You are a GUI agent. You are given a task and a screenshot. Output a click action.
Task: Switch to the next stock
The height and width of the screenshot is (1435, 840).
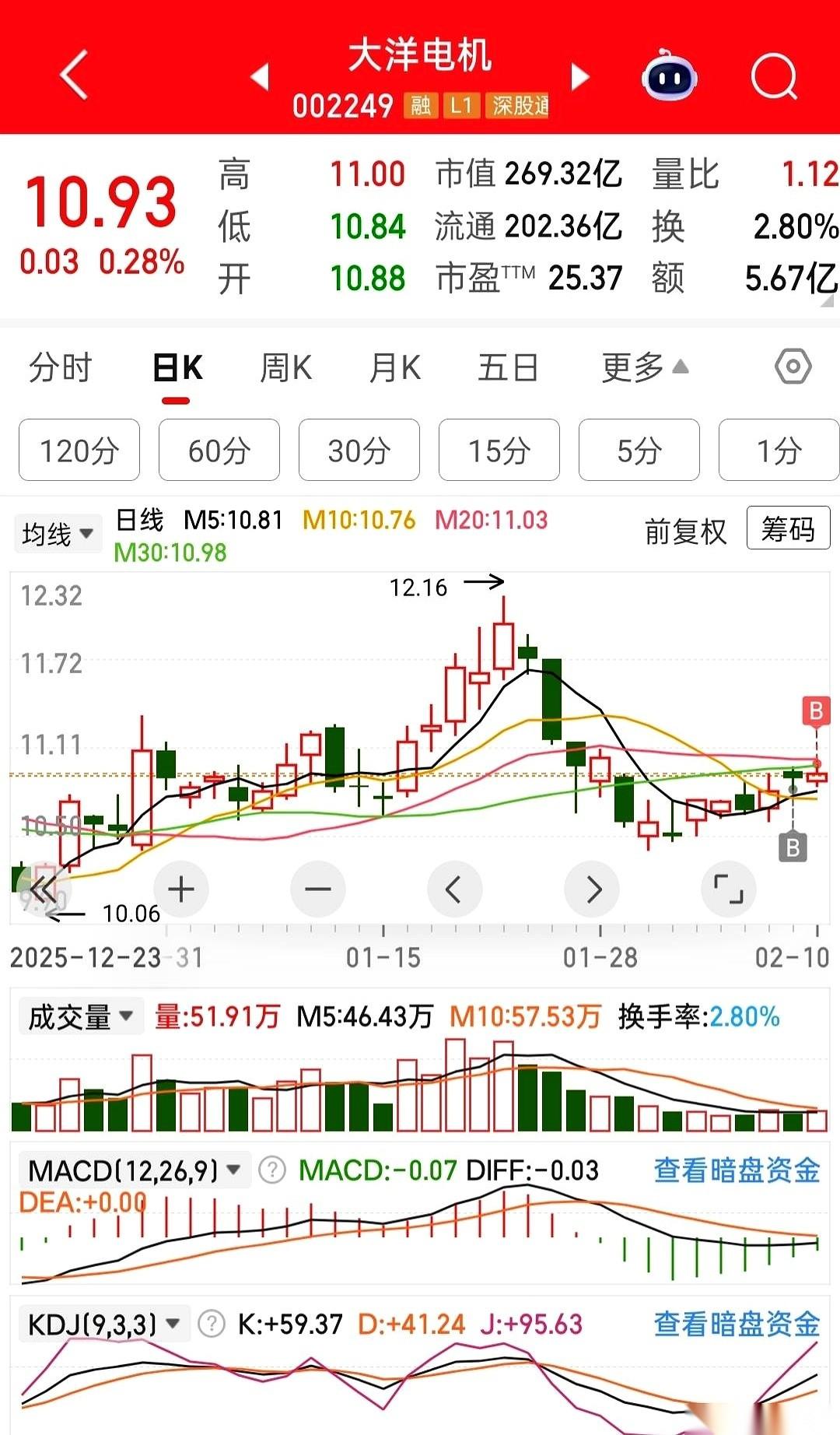point(579,77)
